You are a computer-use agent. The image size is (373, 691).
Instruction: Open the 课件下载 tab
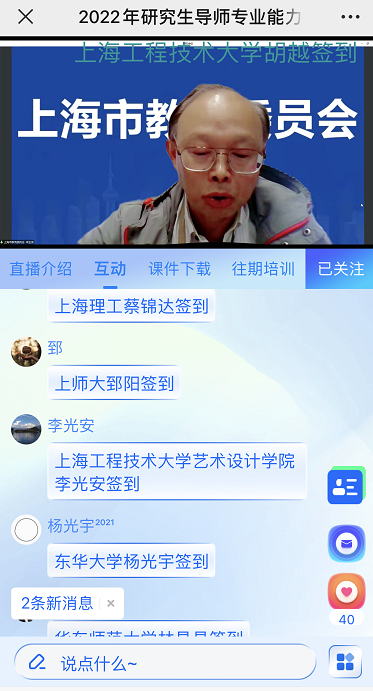[179, 269]
